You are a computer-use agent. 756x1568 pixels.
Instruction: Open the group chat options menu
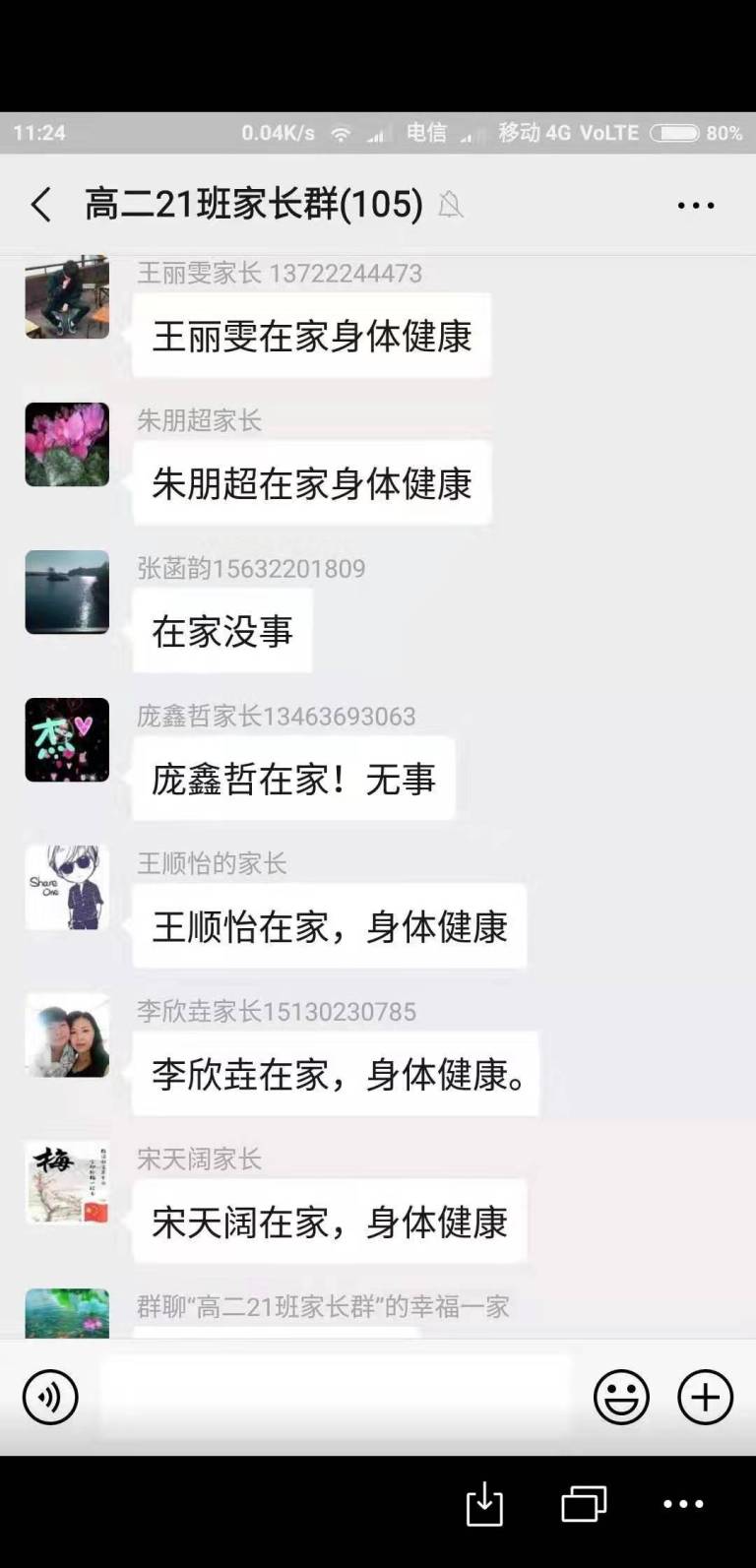[x=695, y=205]
